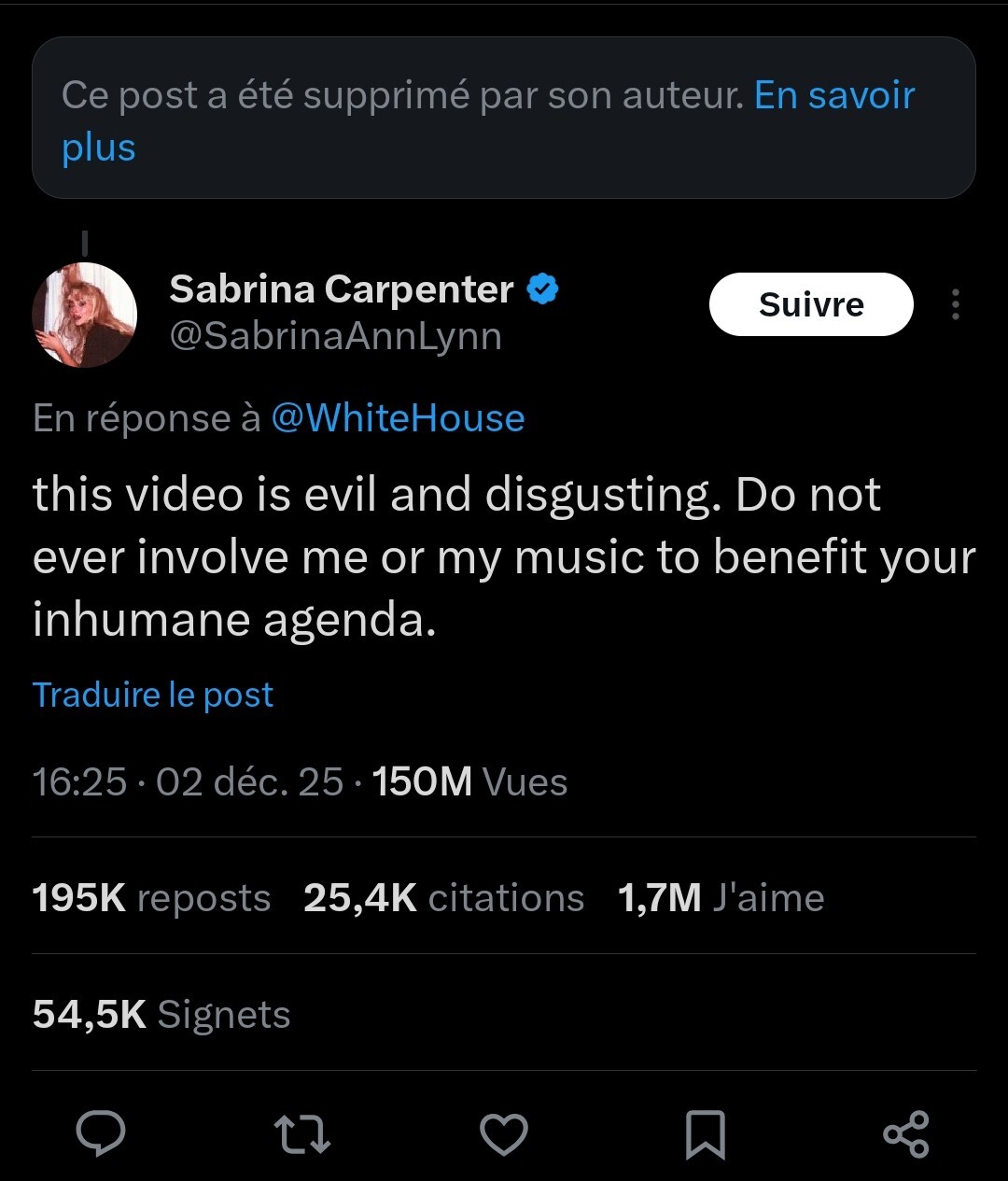Open the "En savoir plus" link

(833, 96)
